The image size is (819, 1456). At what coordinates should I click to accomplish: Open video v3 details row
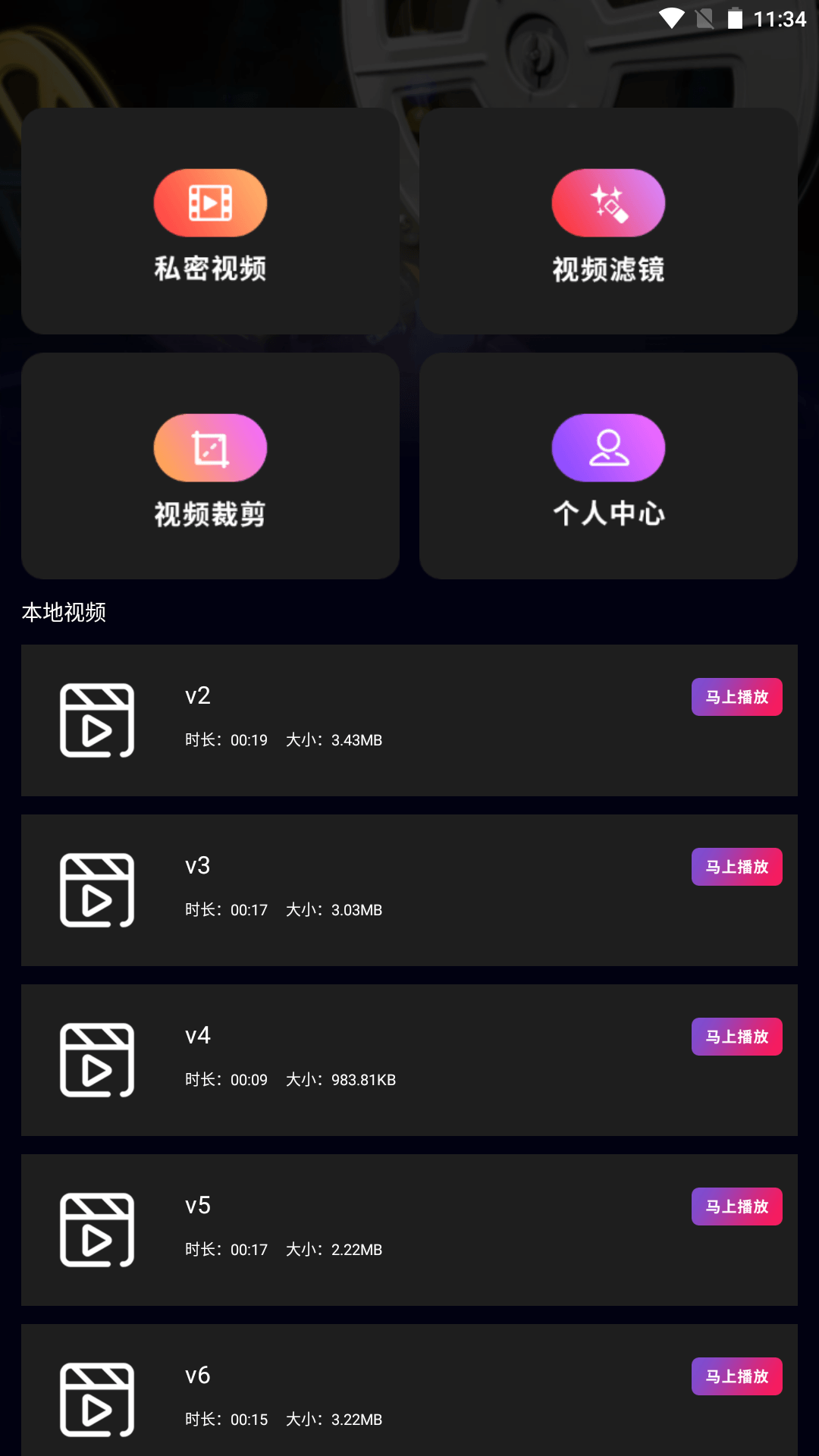coord(409,891)
